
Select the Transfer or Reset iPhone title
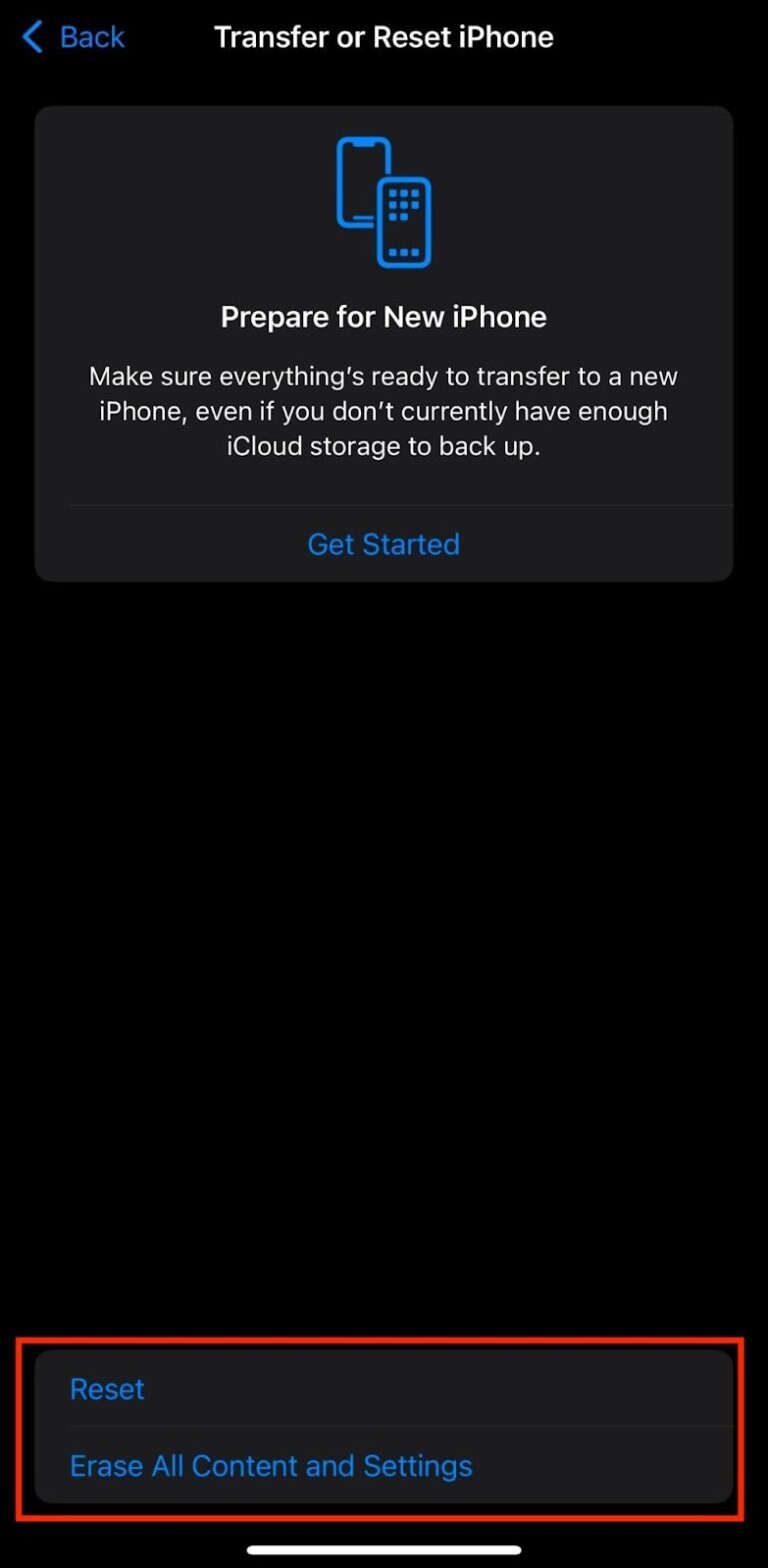pos(383,36)
